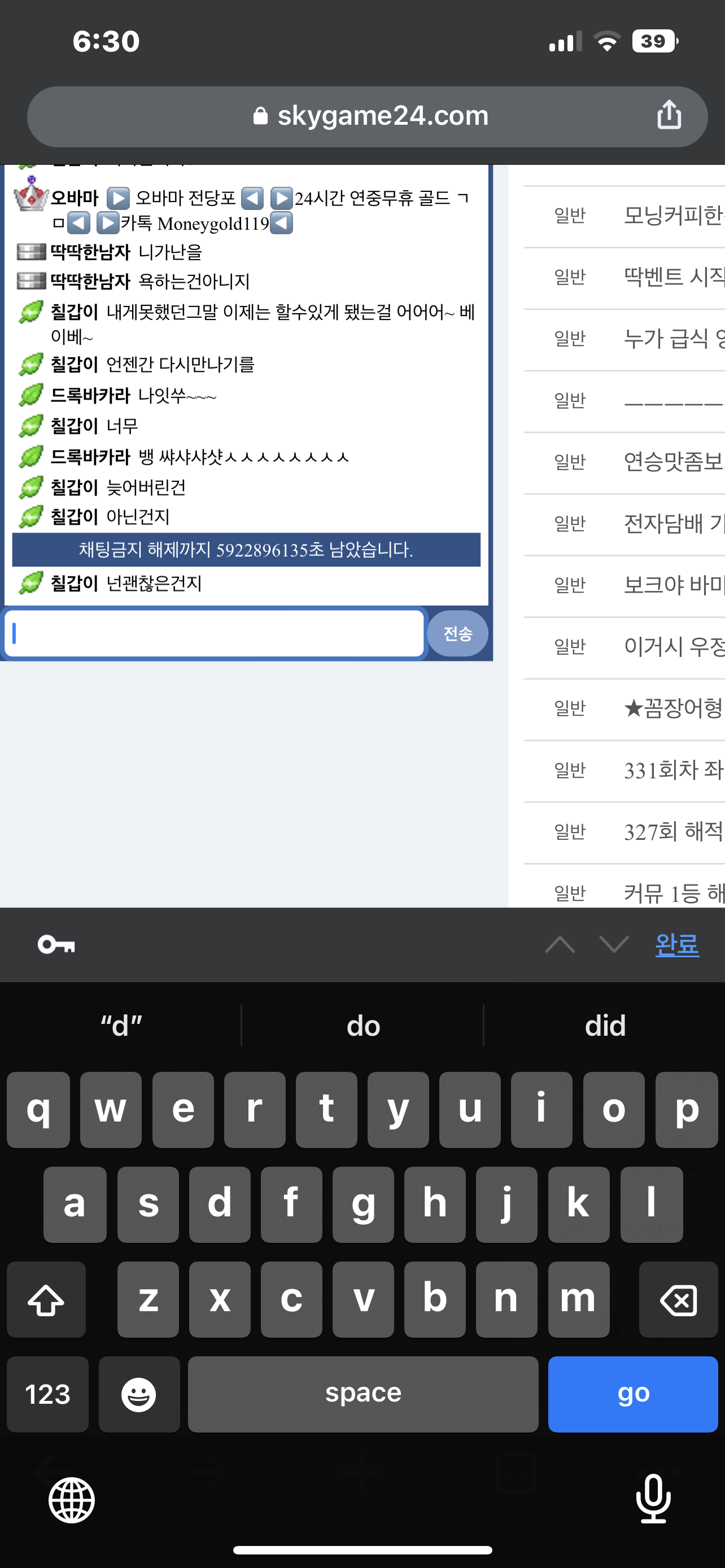Open the post 보크야 바미
This screenshot has width=725, height=1568.
click(672, 585)
